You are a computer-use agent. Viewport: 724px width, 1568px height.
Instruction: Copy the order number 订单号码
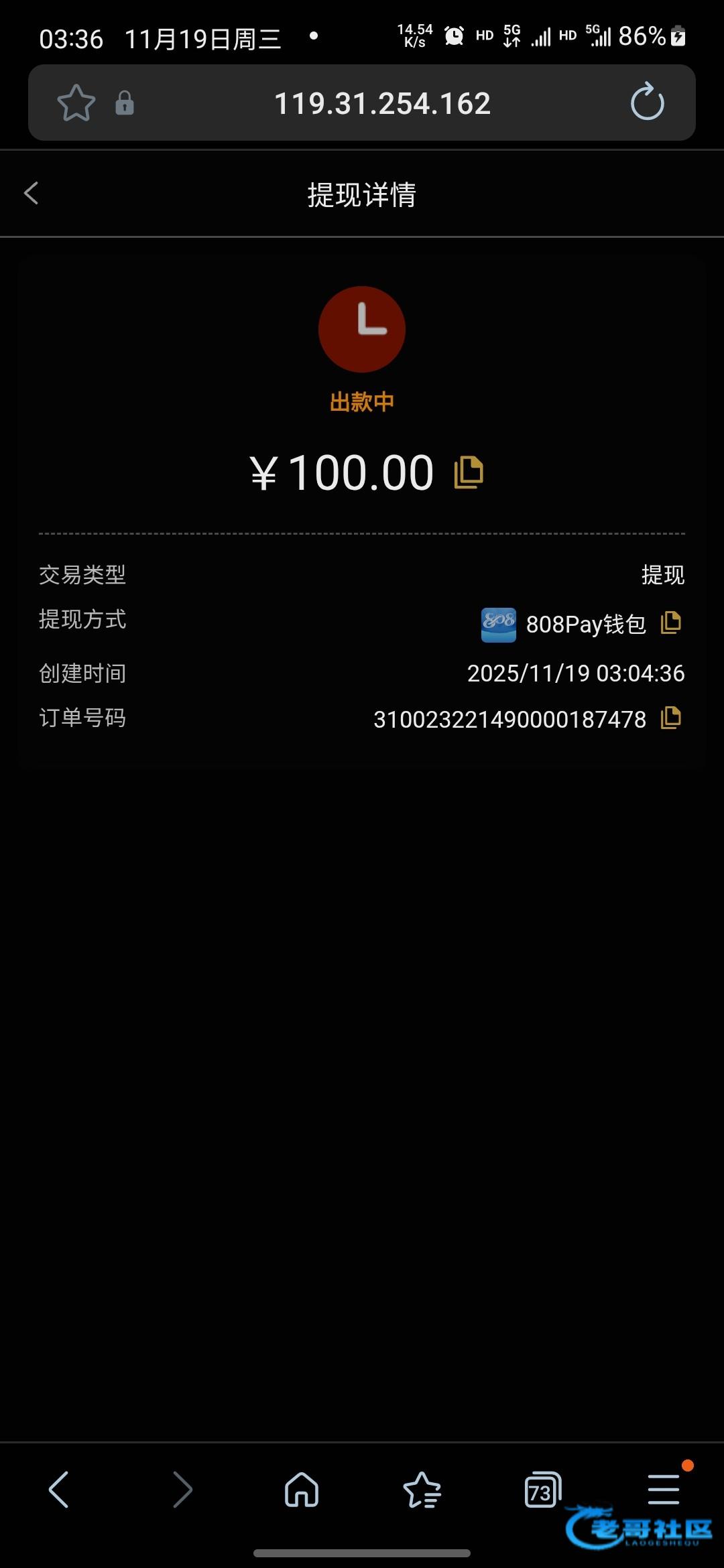670,718
